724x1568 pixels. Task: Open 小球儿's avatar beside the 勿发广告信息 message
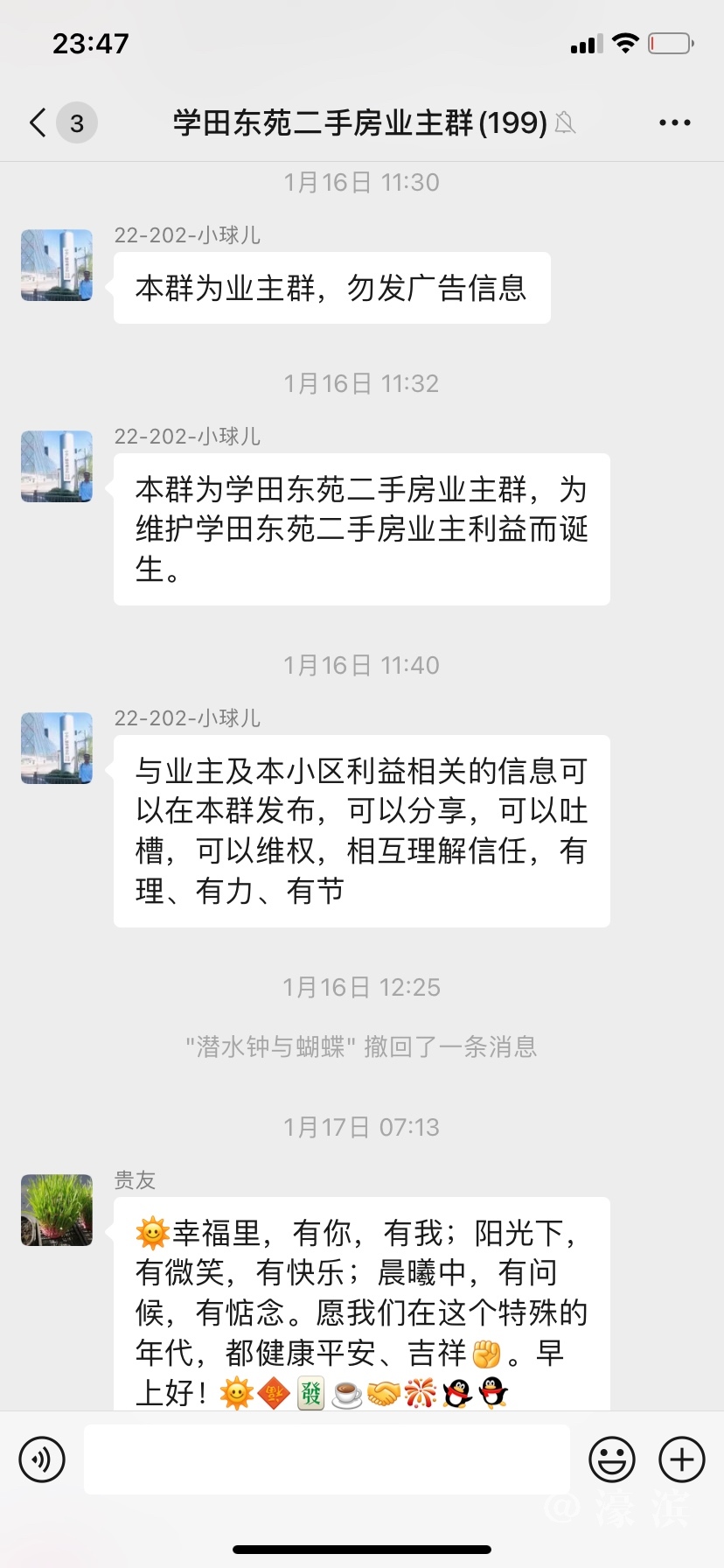pyautogui.click(x=57, y=265)
